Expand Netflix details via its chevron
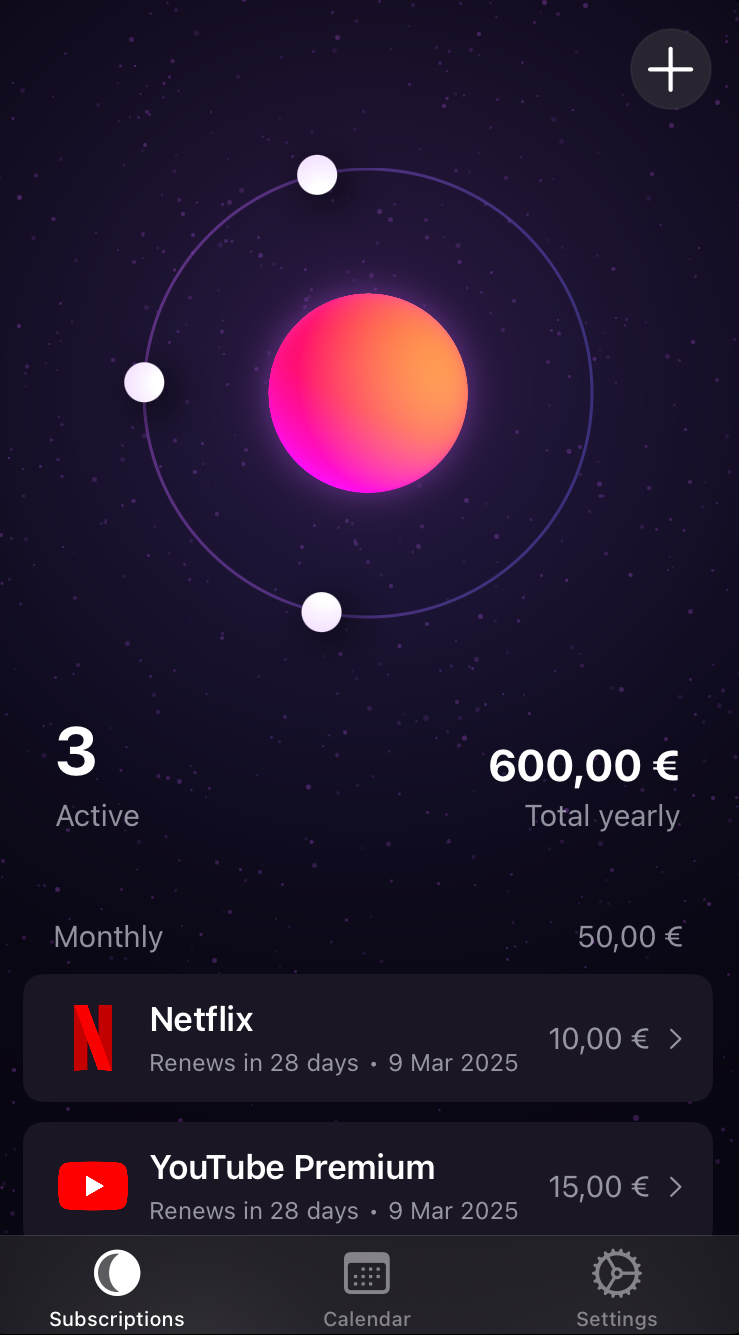This screenshot has height=1335, width=739. tap(676, 1038)
